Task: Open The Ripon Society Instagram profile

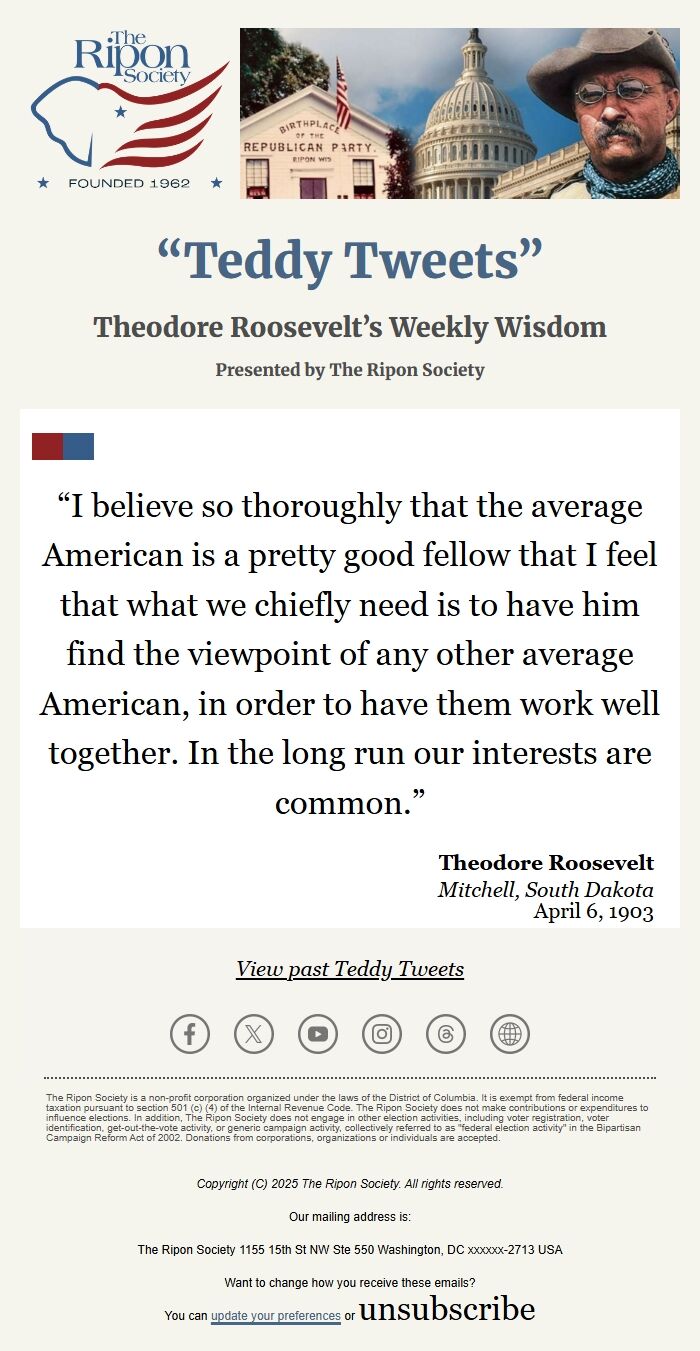Action: click(x=382, y=1034)
